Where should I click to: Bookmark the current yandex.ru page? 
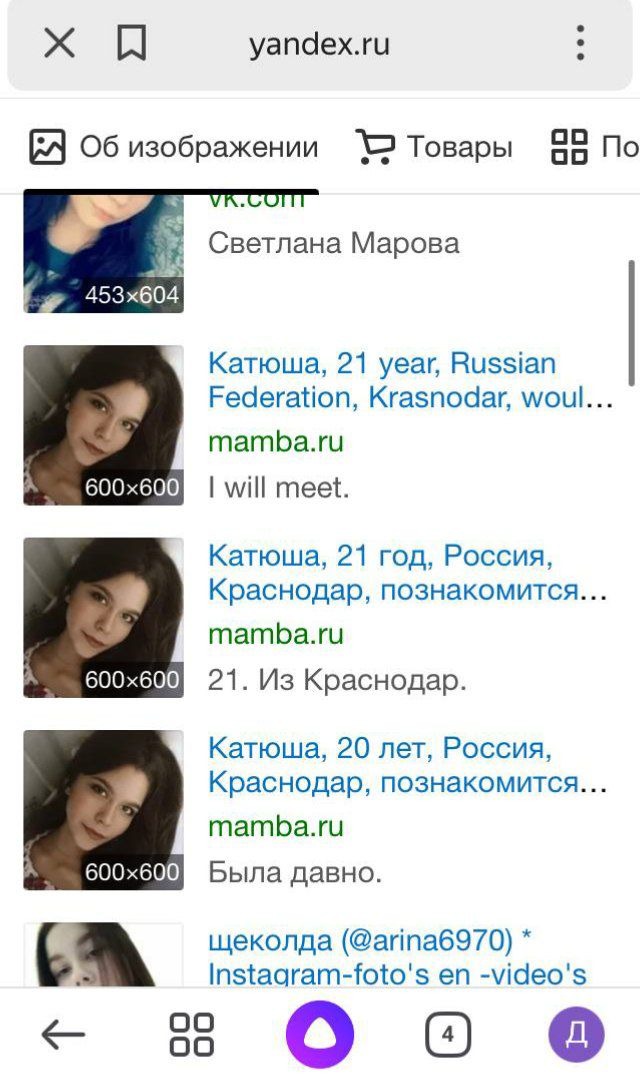pyautogui.click(x=131, y=44)
